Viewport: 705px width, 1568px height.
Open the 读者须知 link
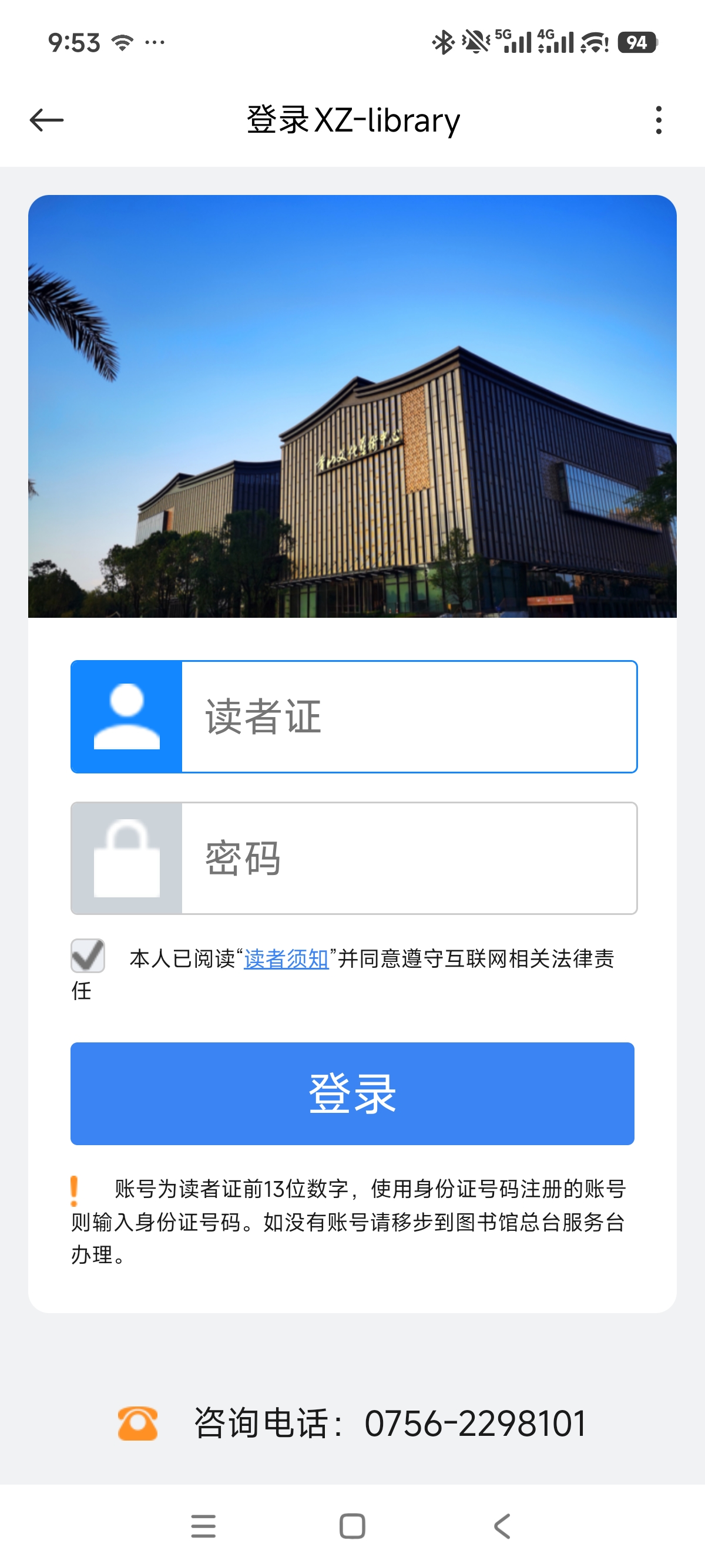coord(286,958)
